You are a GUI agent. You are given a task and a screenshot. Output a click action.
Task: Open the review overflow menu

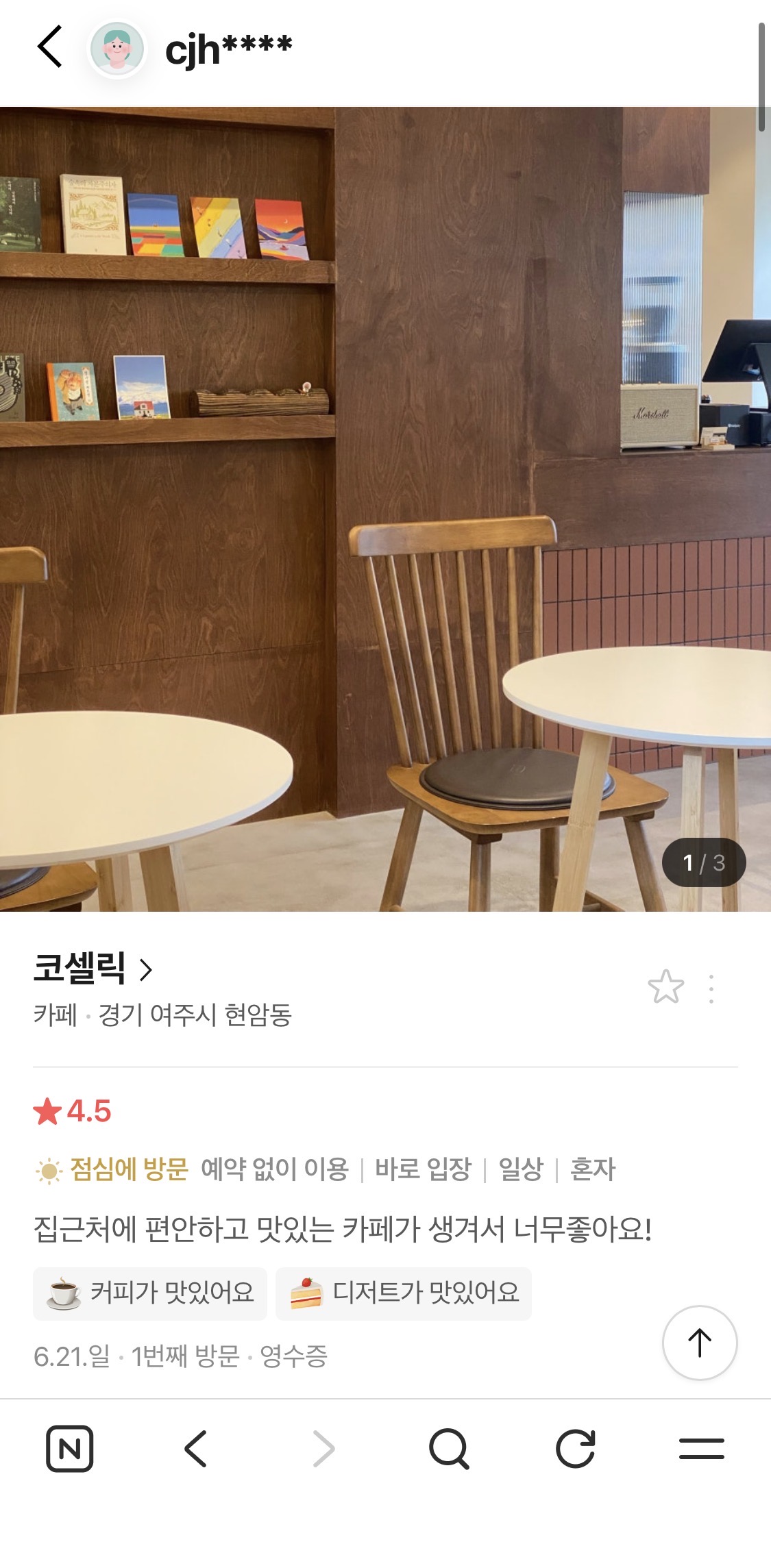coord(711,988)
